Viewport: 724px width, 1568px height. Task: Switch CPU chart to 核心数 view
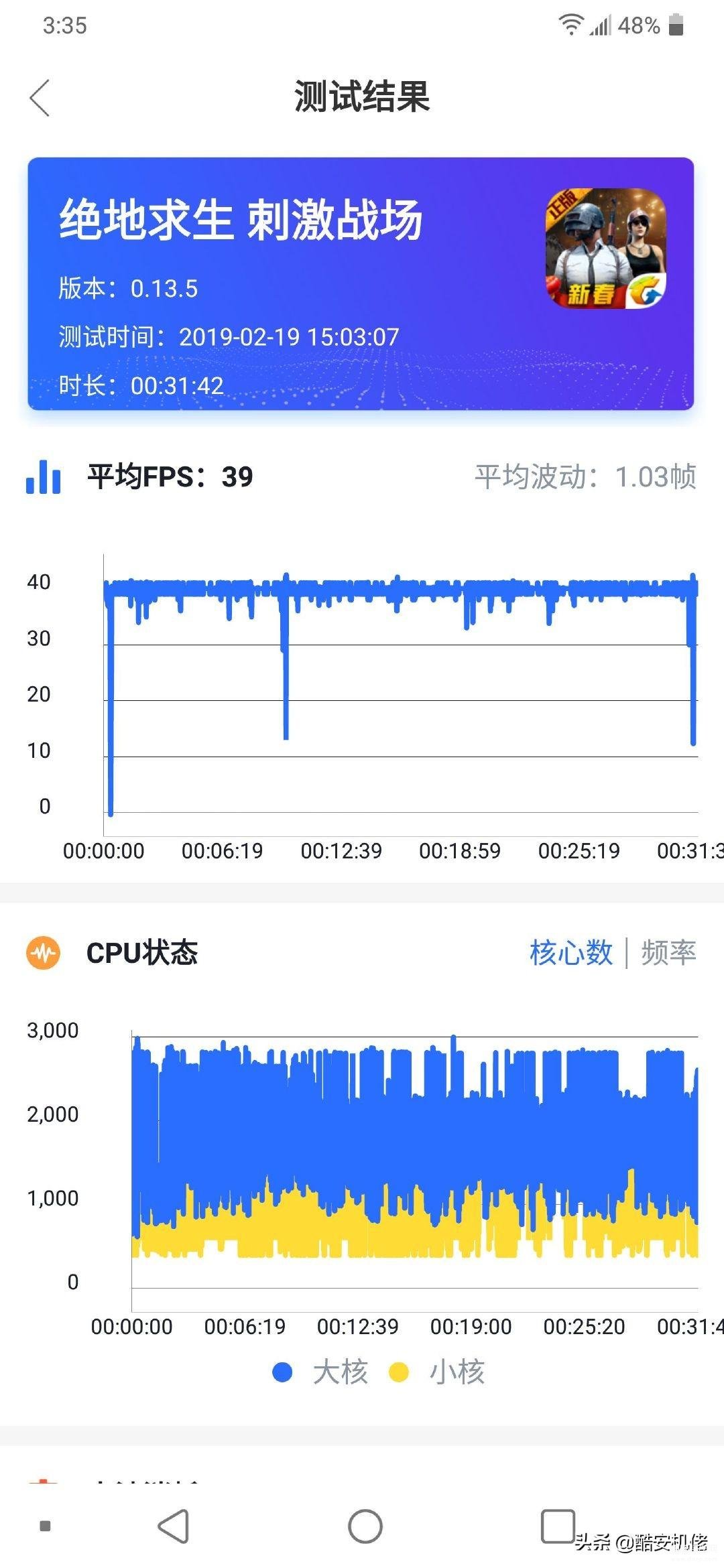pos(570,952)
